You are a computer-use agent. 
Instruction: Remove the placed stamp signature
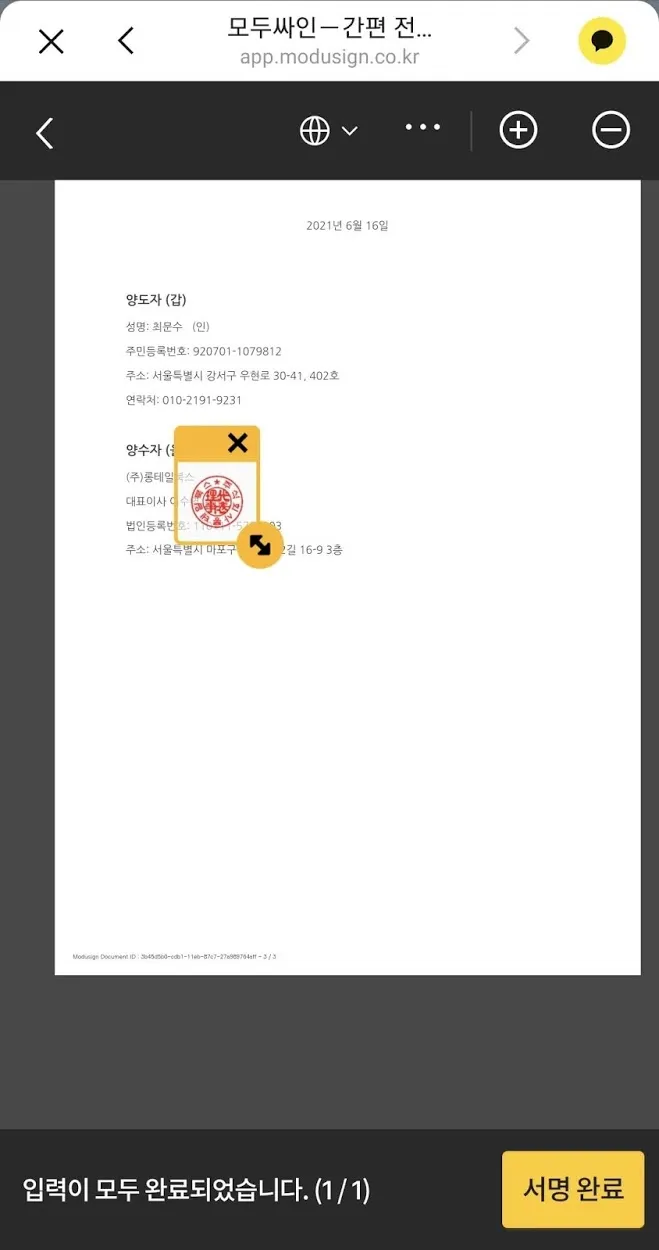click(x=237, y=443)
